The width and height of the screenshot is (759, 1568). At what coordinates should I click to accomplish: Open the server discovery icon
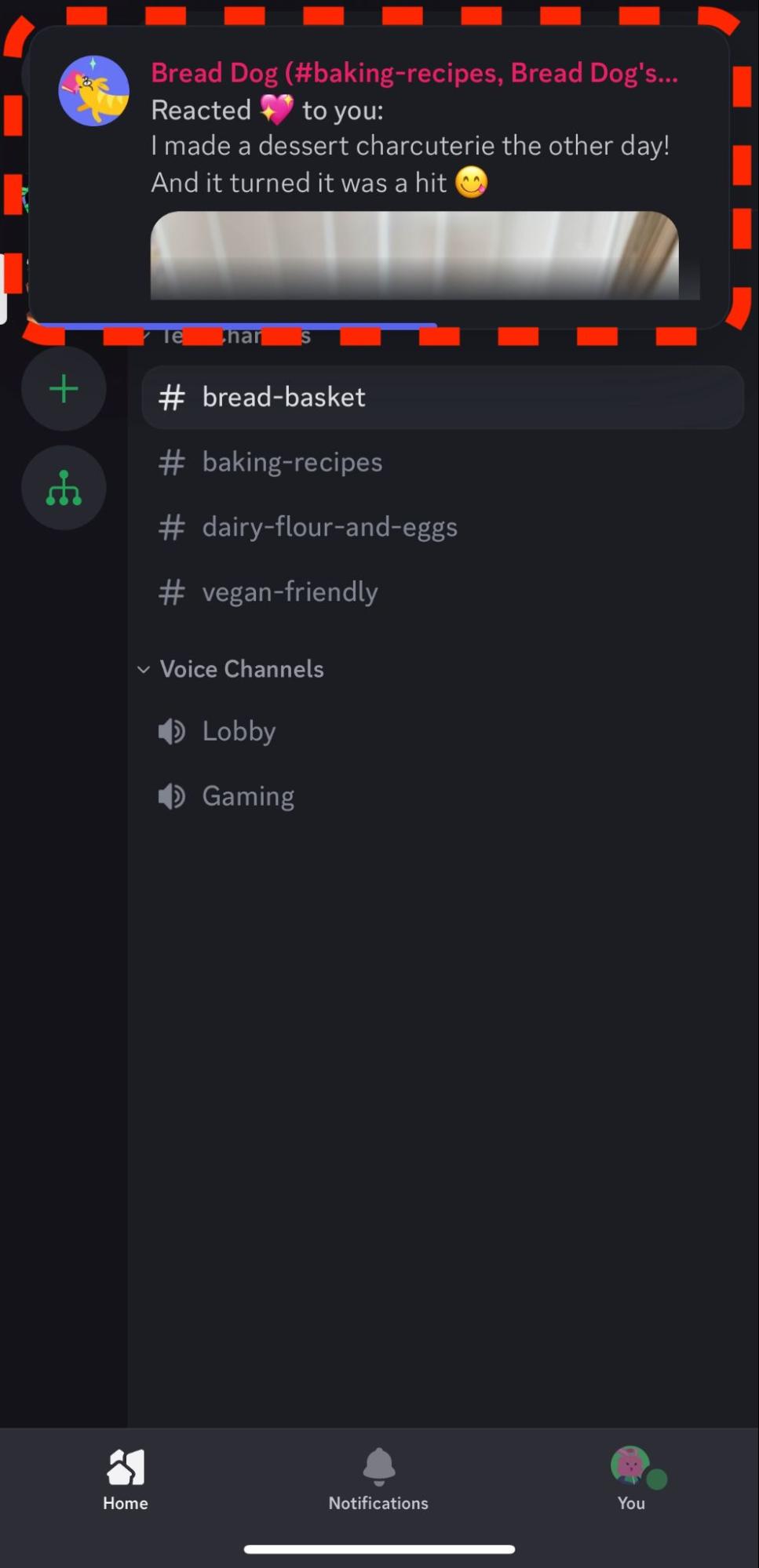pyautogui.click(x=63, y=487)
